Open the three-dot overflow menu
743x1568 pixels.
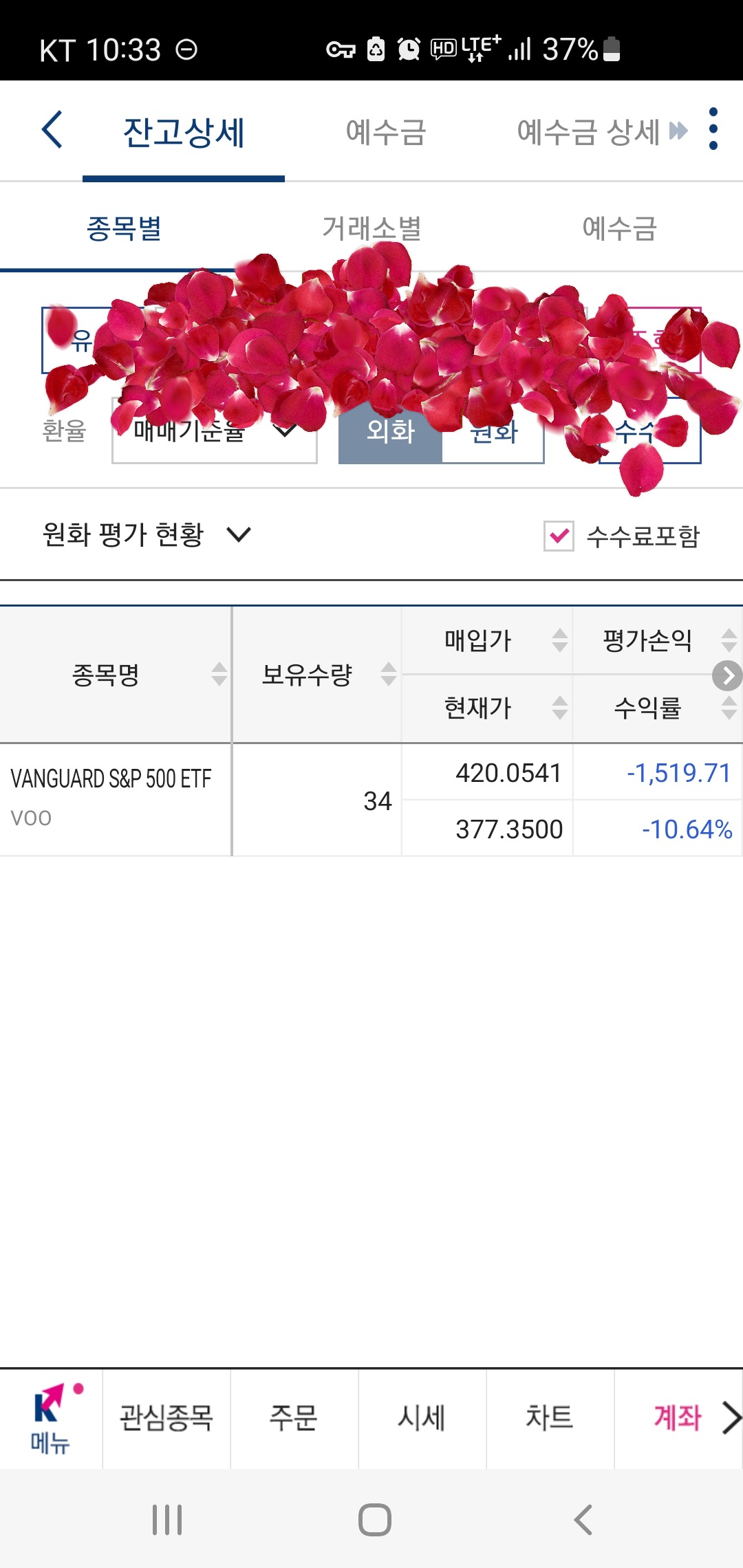[x=713, y=129]
